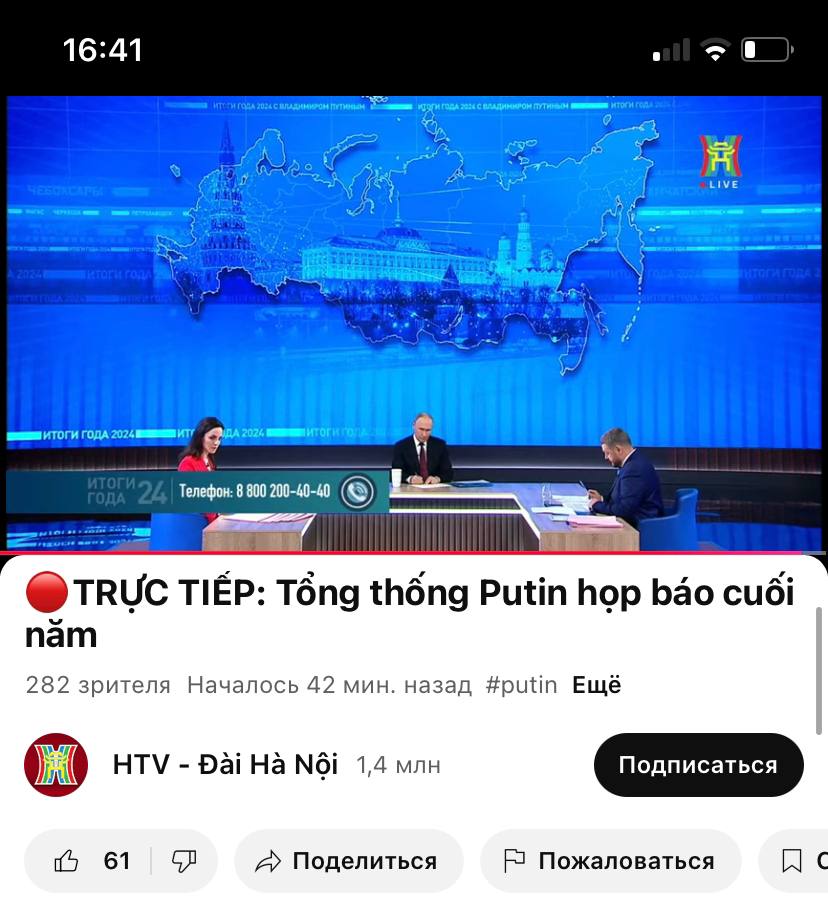Subscribe with the Подписаться button

698,765
